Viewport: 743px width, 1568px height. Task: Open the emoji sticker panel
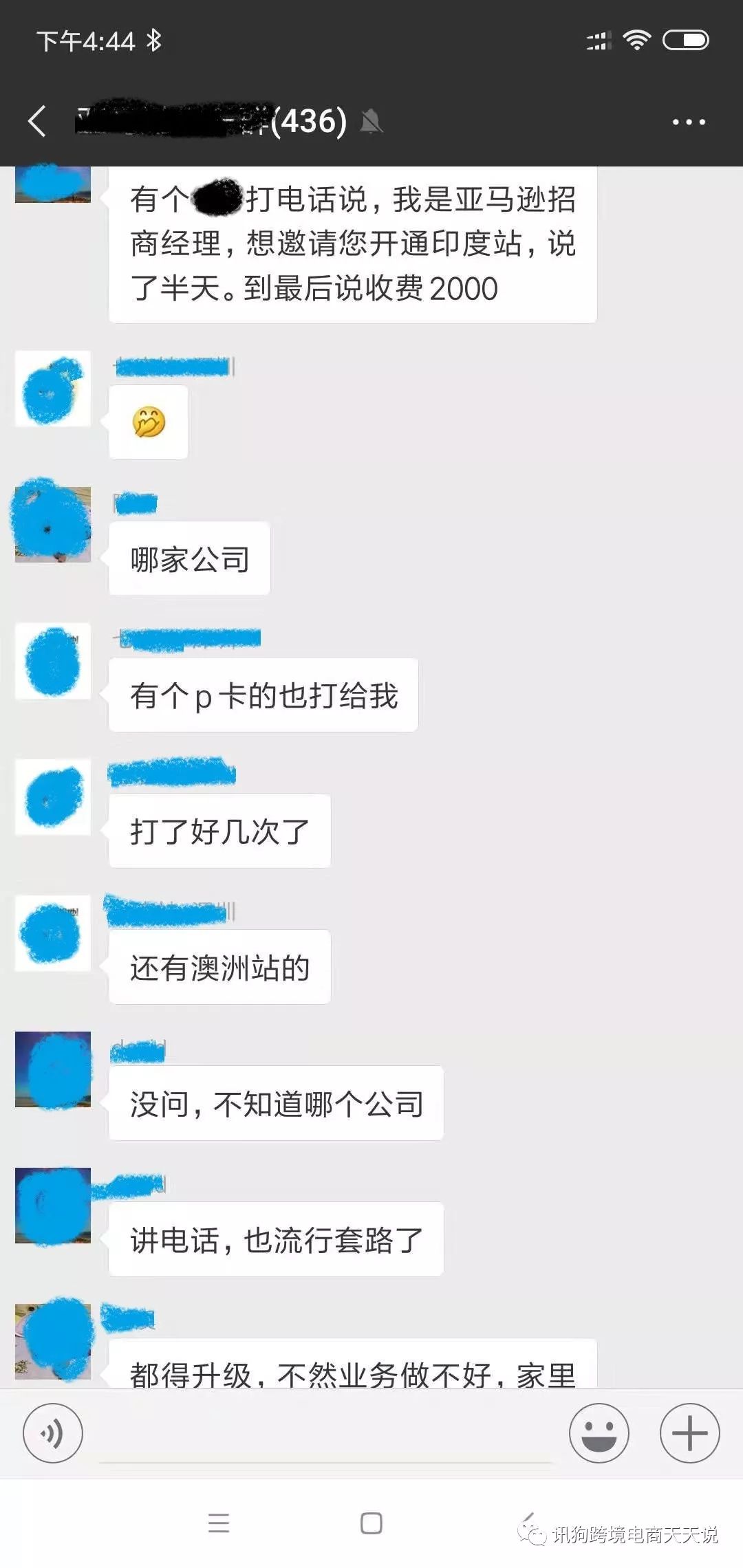[599, 1433]
